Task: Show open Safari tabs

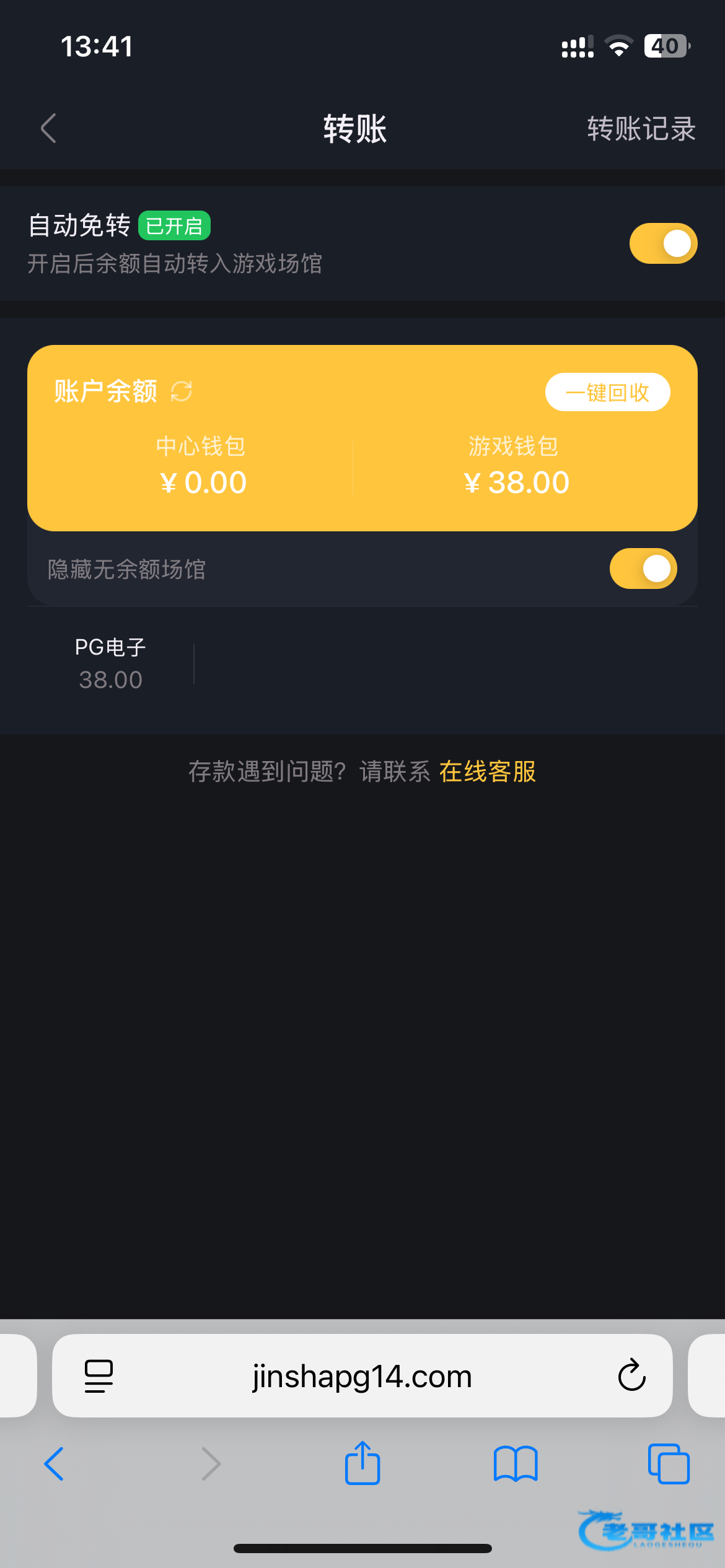Action: tap(668, 1464)
